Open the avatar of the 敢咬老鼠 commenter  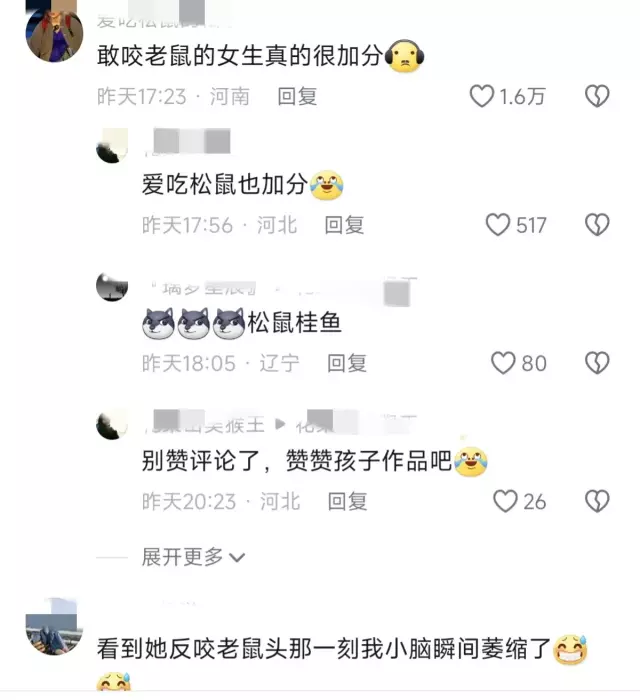(53, 32)
